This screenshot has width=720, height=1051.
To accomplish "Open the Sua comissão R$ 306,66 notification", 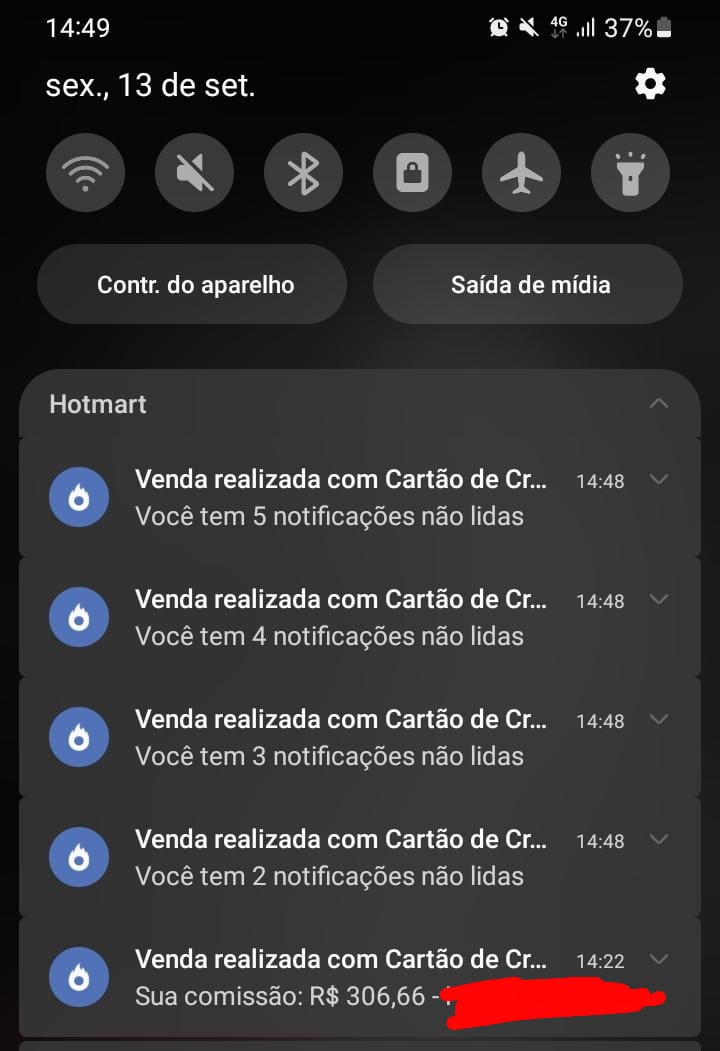I will click(x=300, y=977).
